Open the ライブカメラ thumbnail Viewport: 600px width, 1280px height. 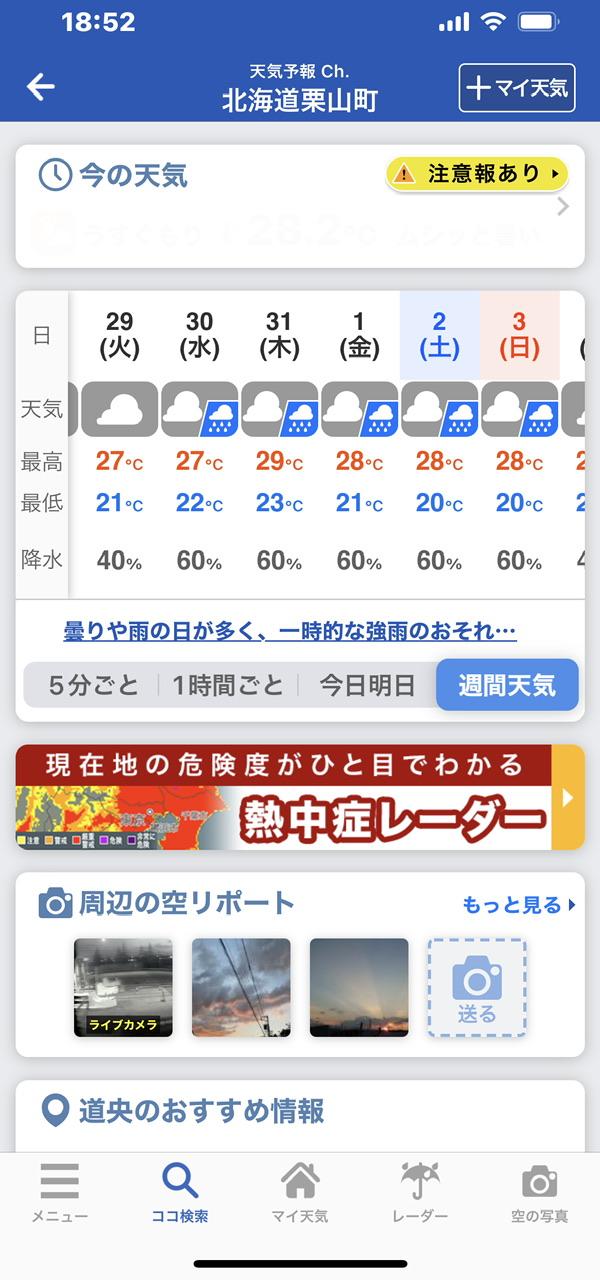(123, 986)
